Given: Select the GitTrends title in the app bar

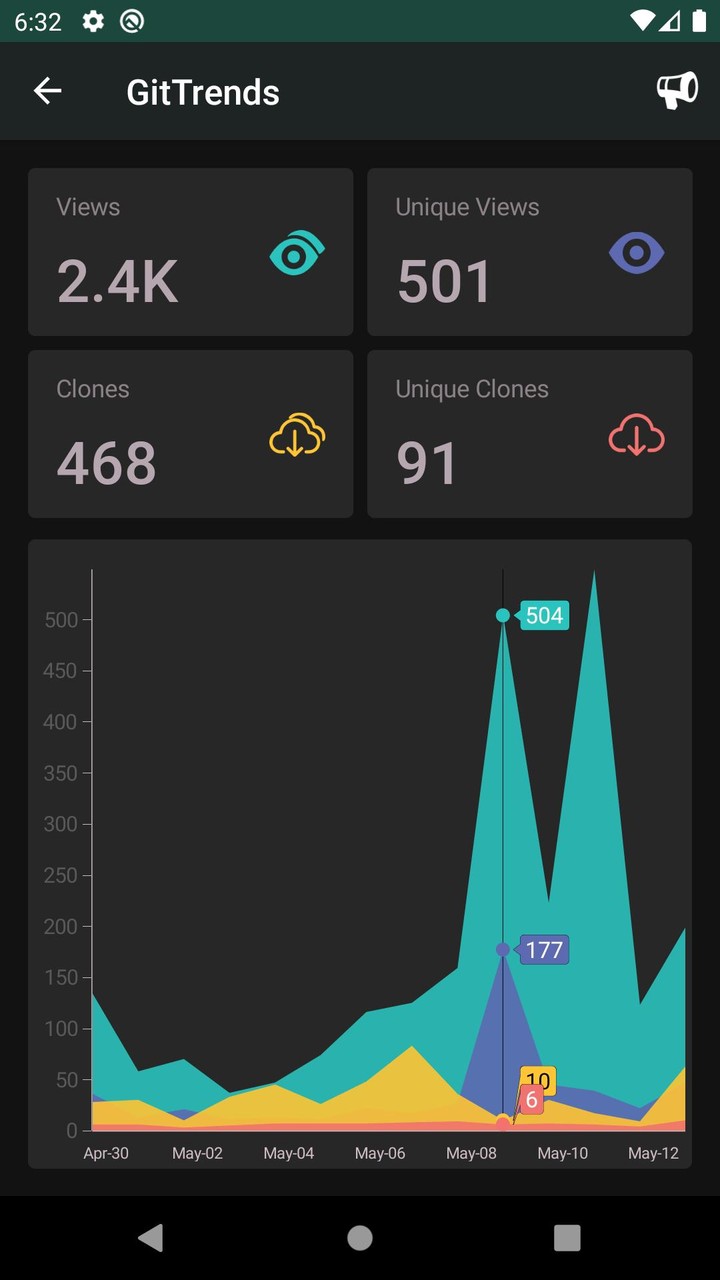Looking at the screenshot, I should coord(203,93).
